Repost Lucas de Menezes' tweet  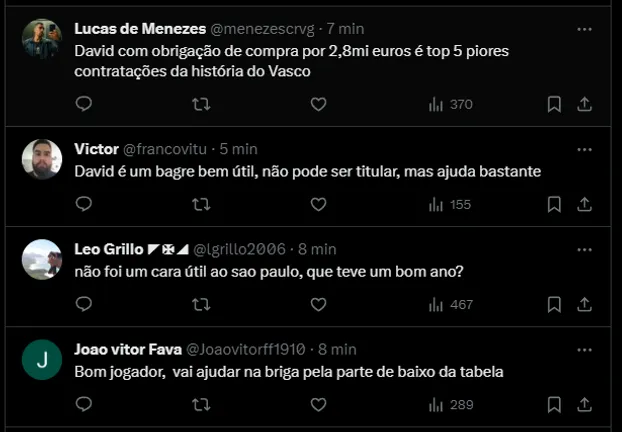201,104
